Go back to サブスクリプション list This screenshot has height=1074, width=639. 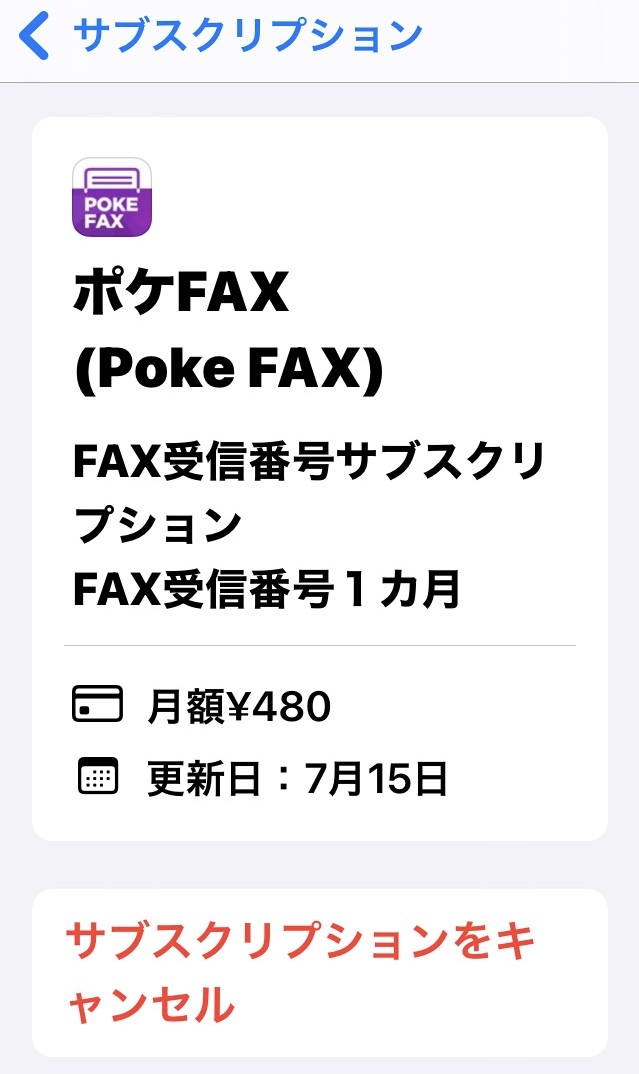point(221,36)
